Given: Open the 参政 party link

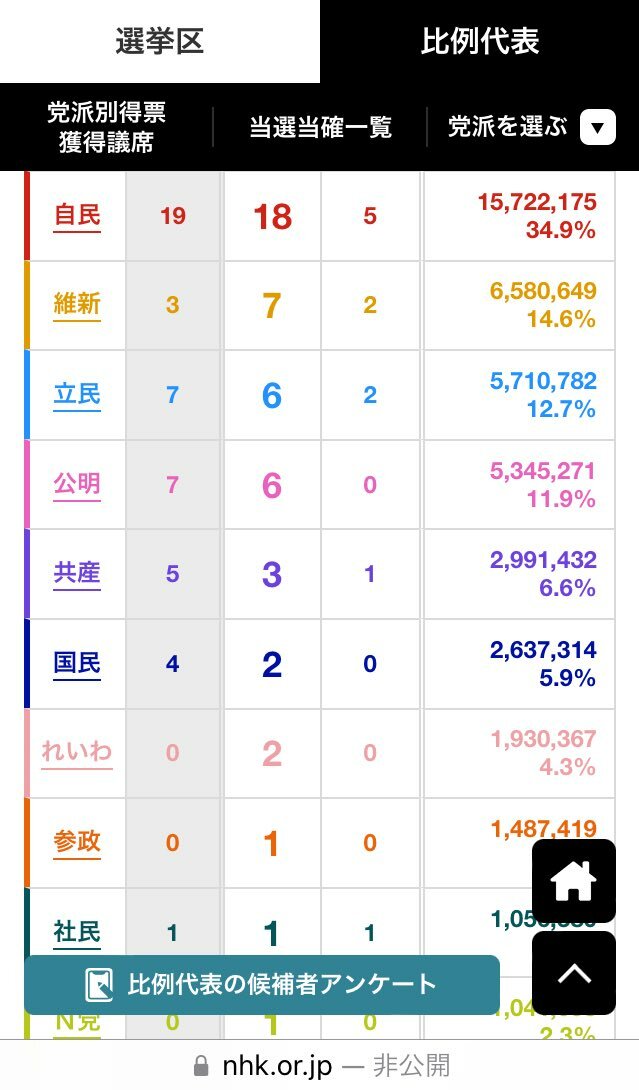Looking at the screenshot, I should [x=77, y=843].
